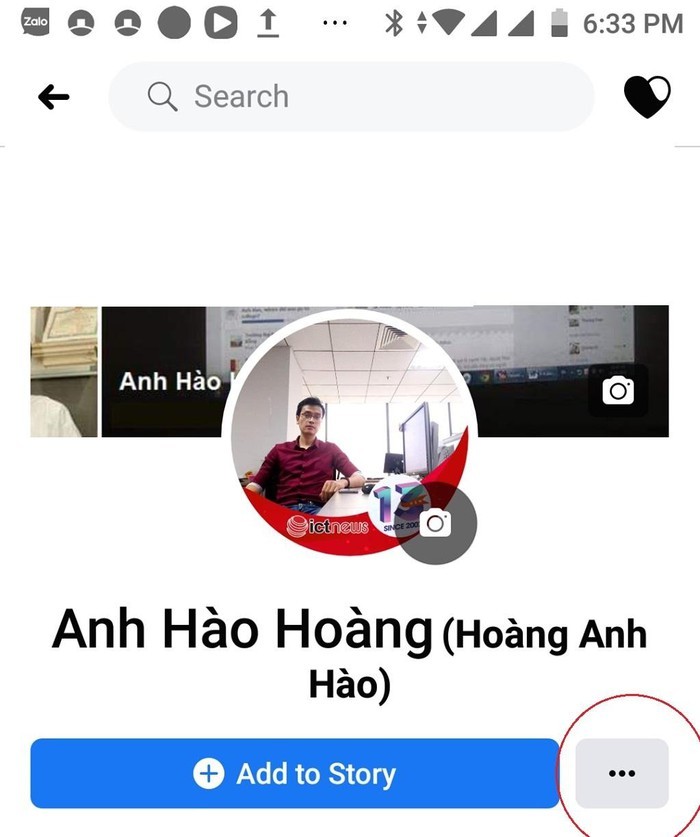700x837 pixels.
Task: Go back using the arrow
Action: (54, 97)
